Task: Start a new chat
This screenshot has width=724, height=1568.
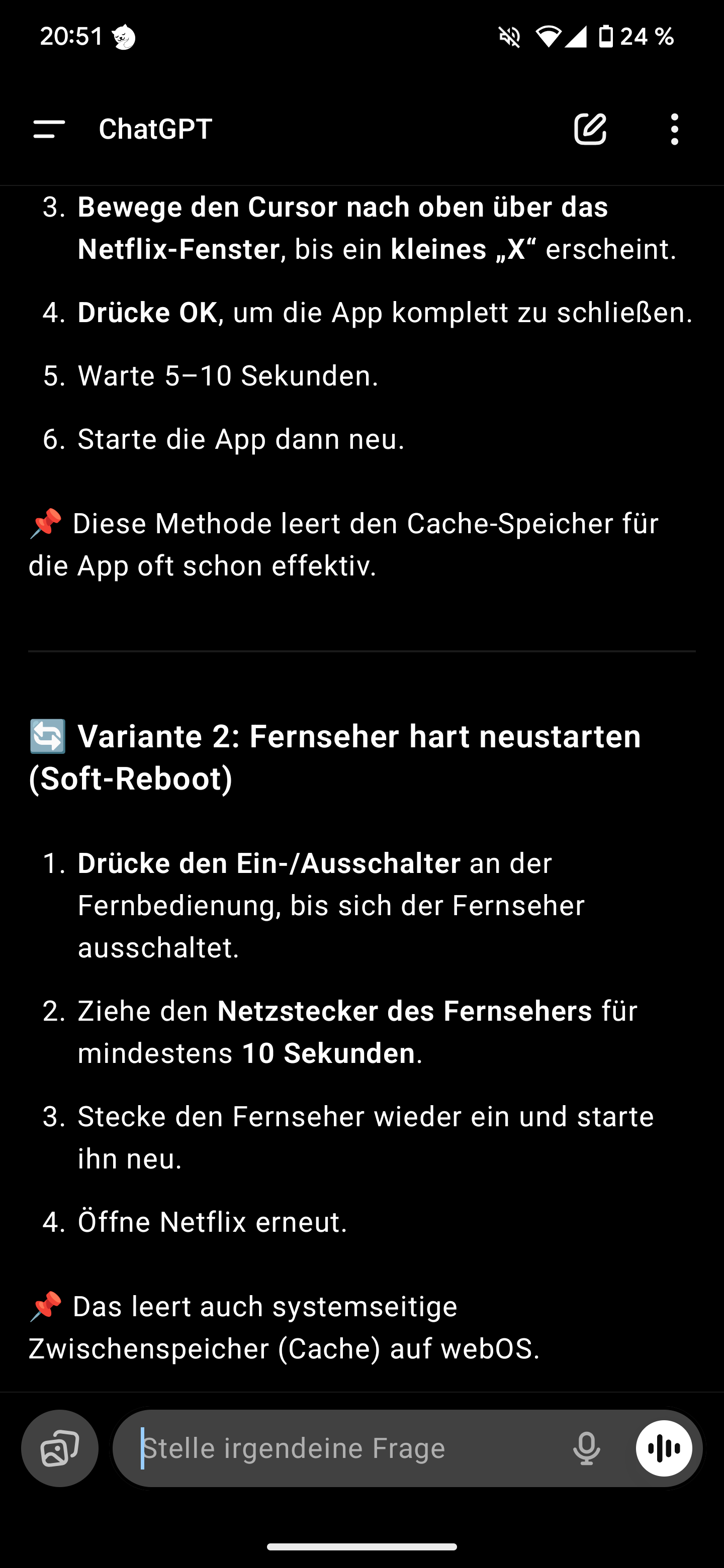Action: [590, 129]
